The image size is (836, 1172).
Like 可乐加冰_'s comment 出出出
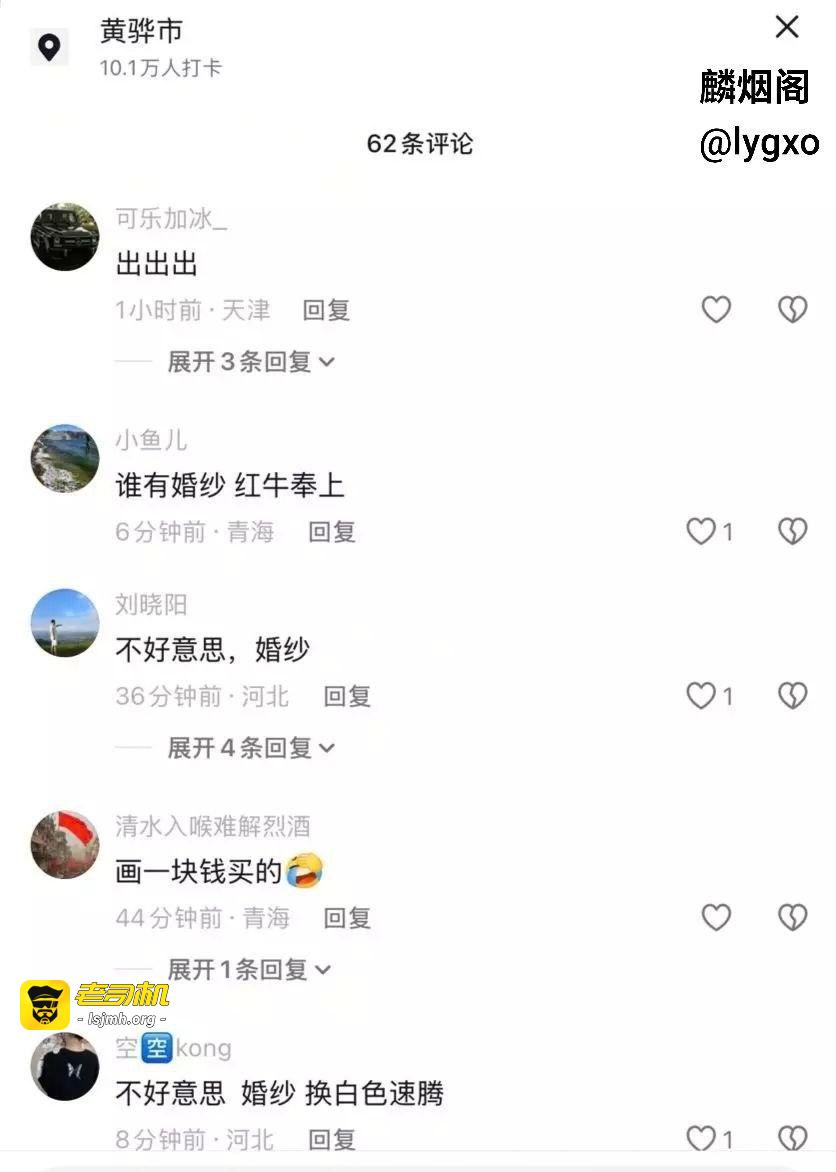click(716, 310)
